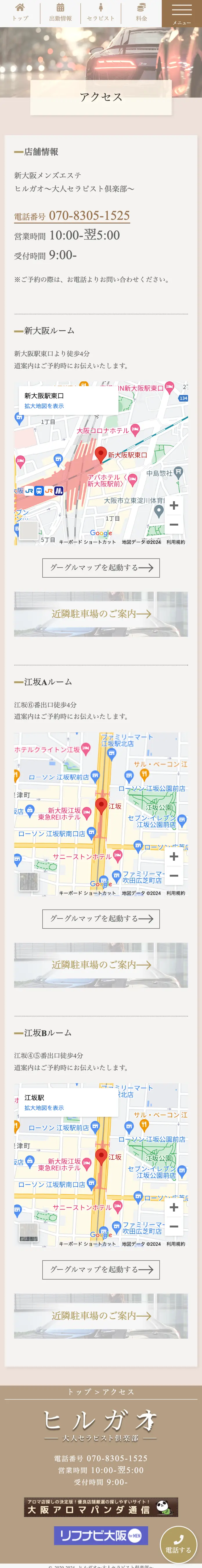202x1568 pixels.
Task: Open nearby parking guide under 江坂Bルーム
Action: click(101, 1315)
